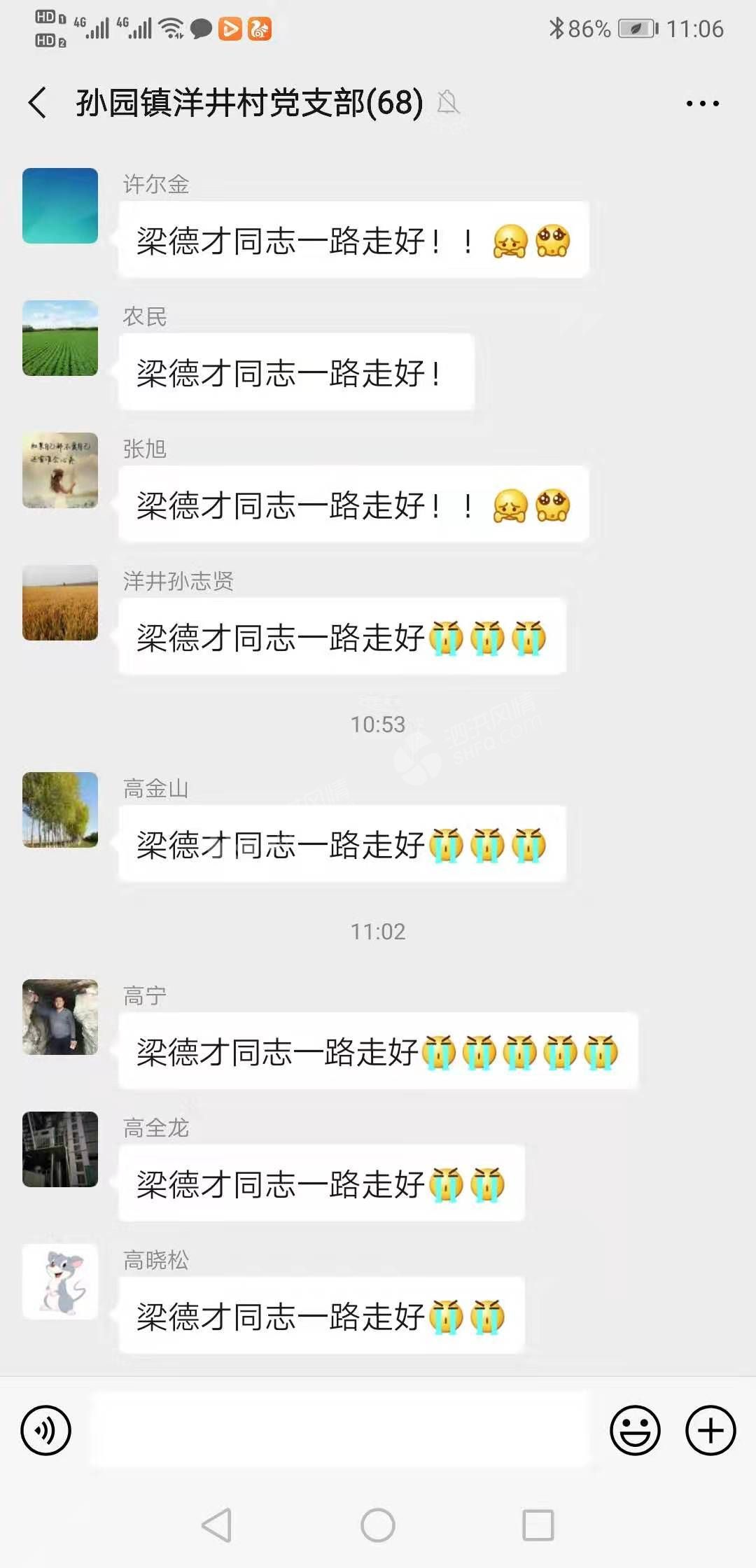Open recent apps from navigation bar
Screen dimensions: 756x1568
tap(538, 1525)
